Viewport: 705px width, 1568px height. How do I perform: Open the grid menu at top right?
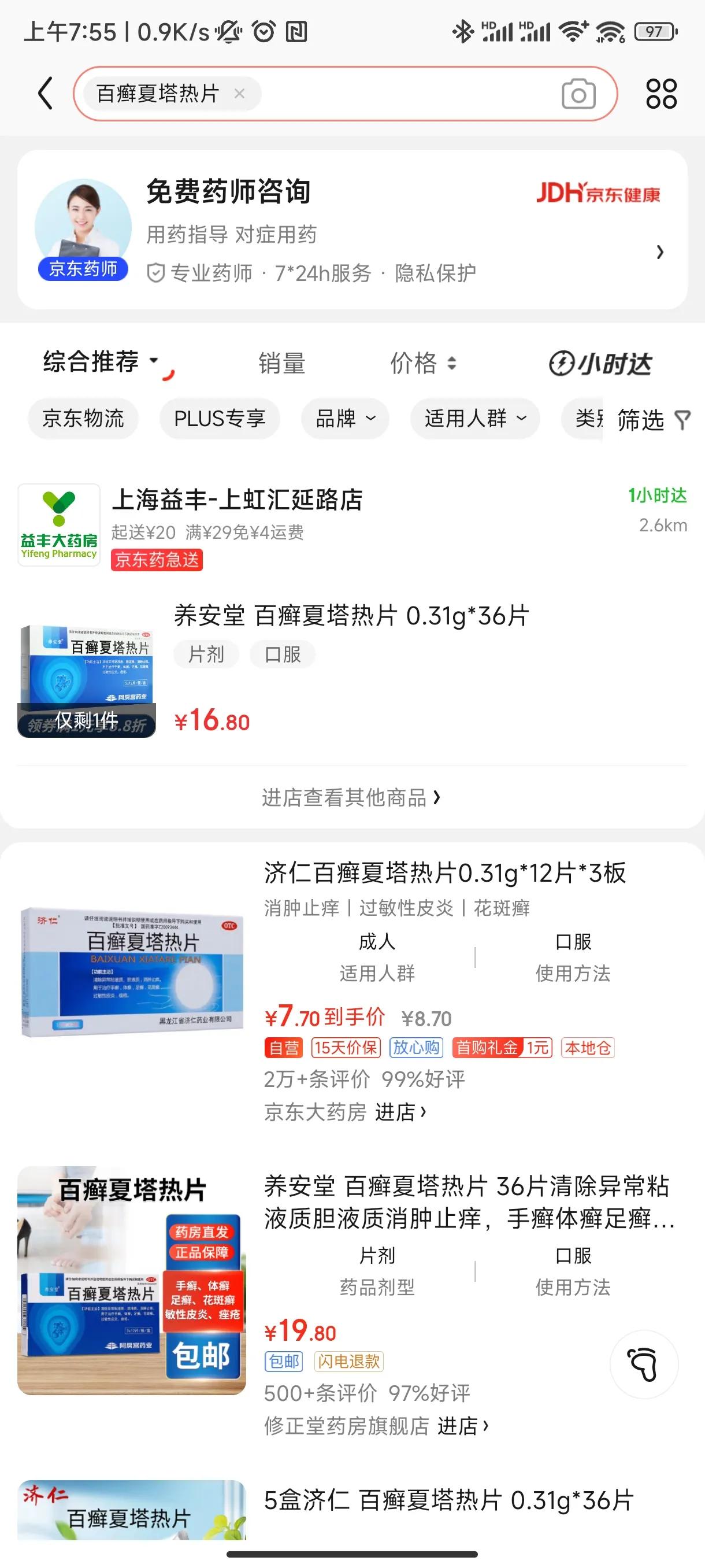[x=662, y=93]
